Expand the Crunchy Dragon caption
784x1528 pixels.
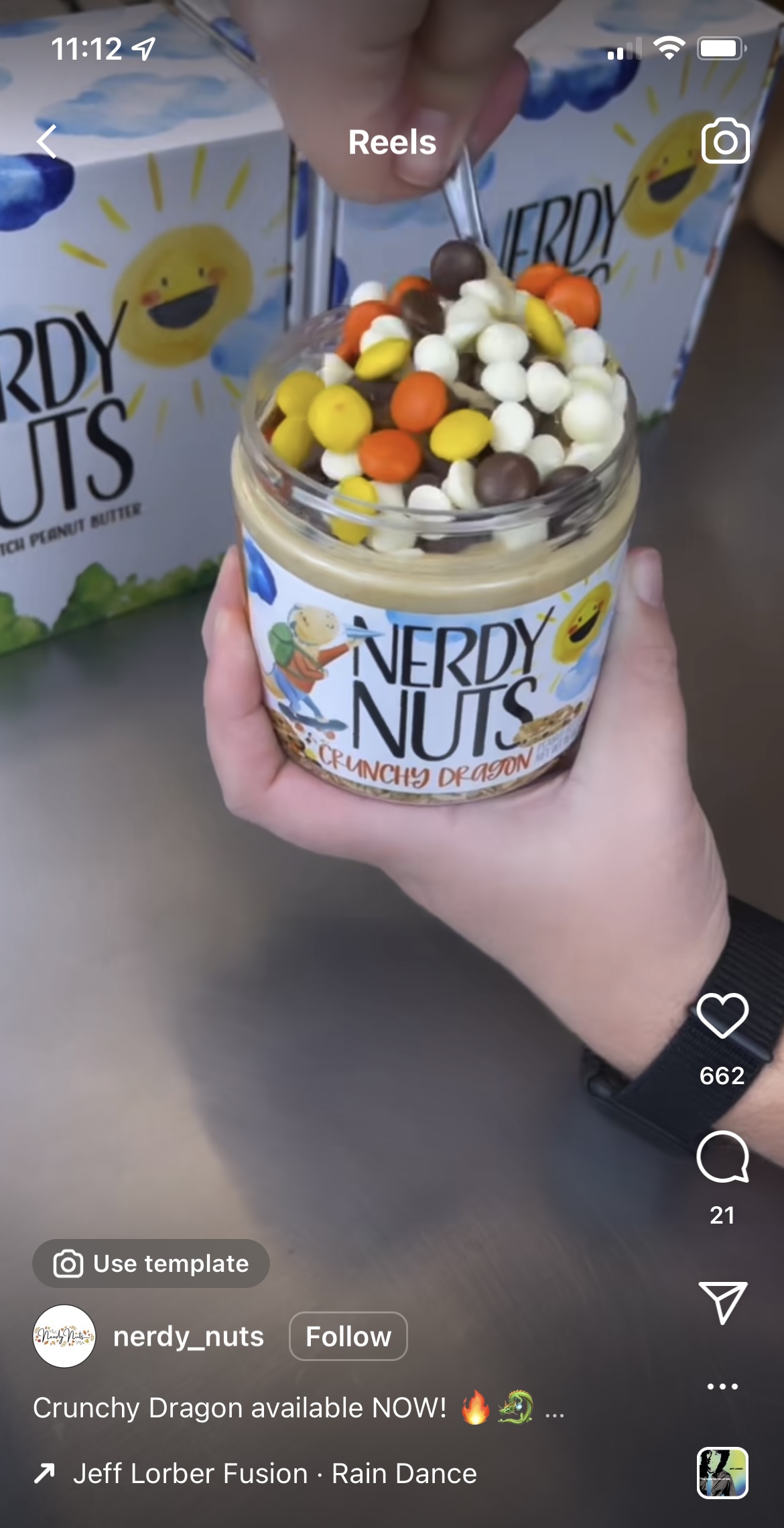tap(555, 1410)
